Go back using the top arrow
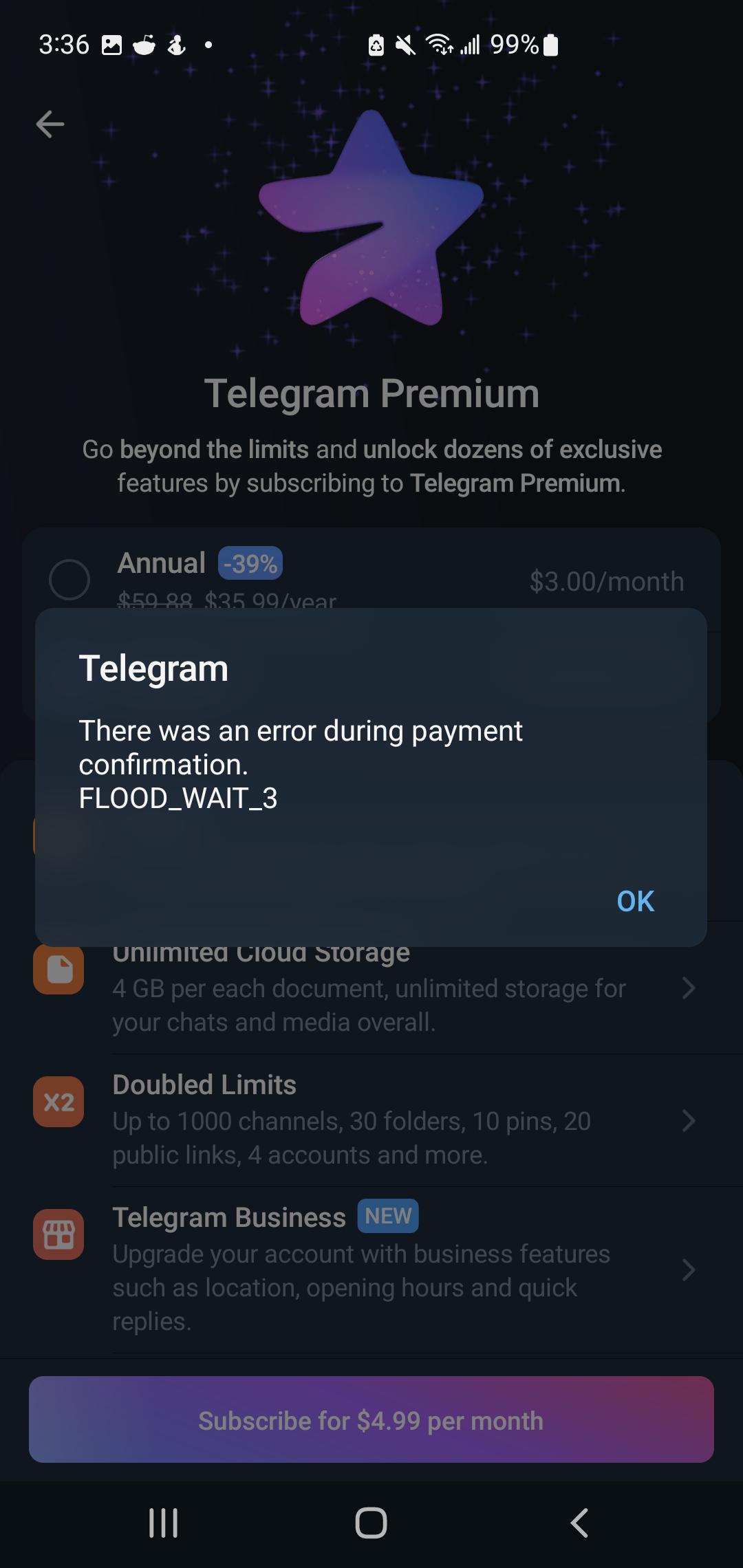Image resolution: width=743 pixels, height=1568 pixels. pyautogui.click(x=50, y=124)
